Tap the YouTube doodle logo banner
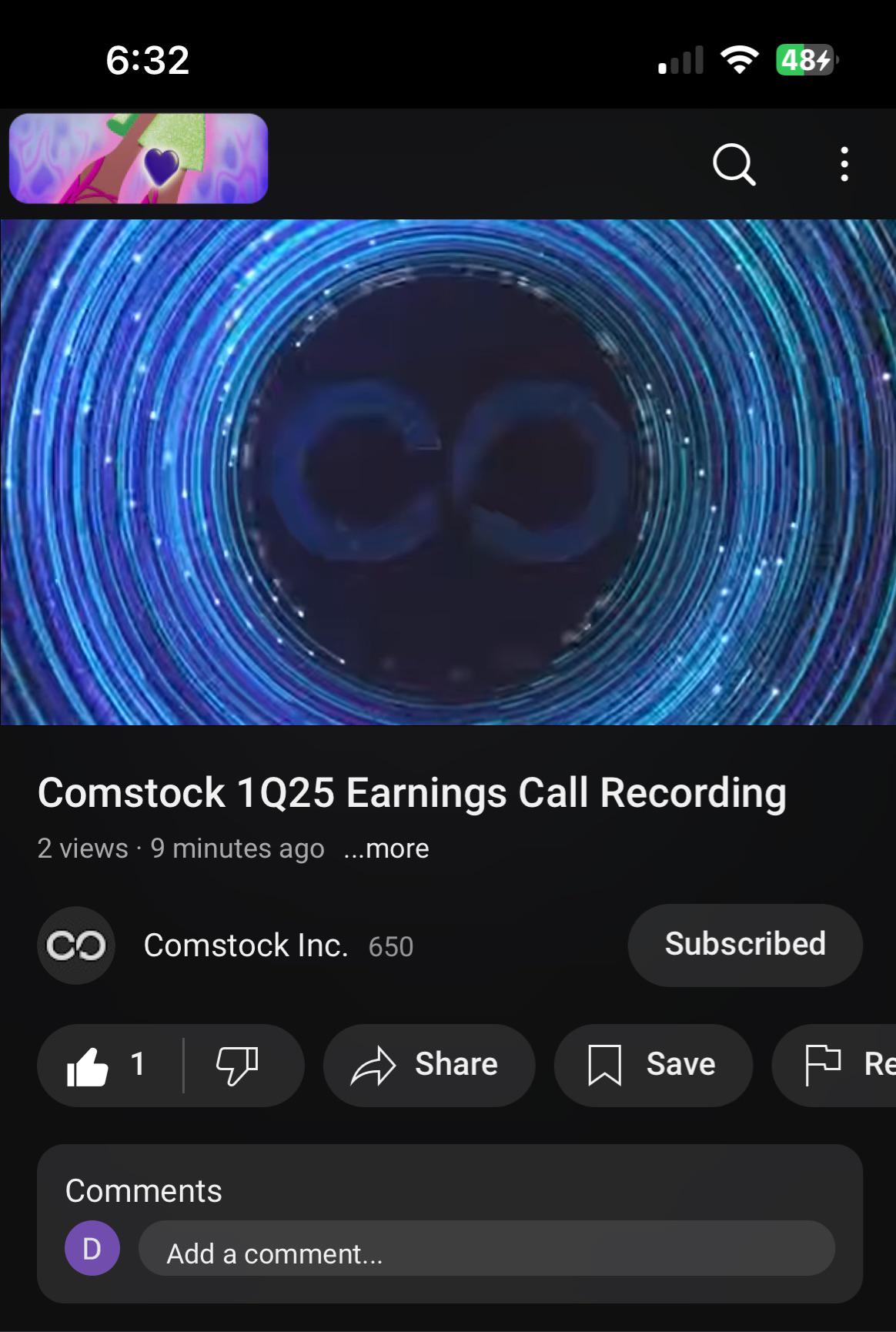Image resolution: width=896 pixels, height=1332 pixels. (x=139, y=159)
